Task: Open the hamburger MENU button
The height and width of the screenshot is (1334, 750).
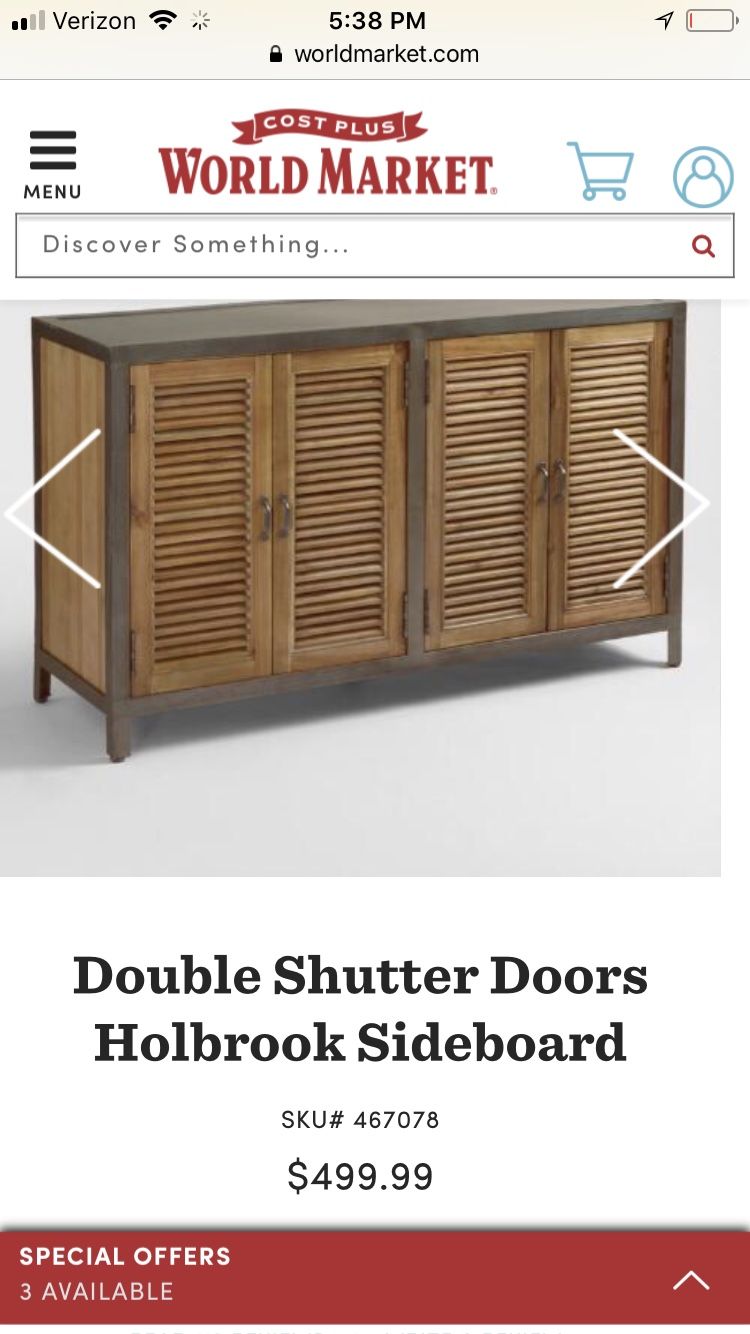Action: [52, 164]
